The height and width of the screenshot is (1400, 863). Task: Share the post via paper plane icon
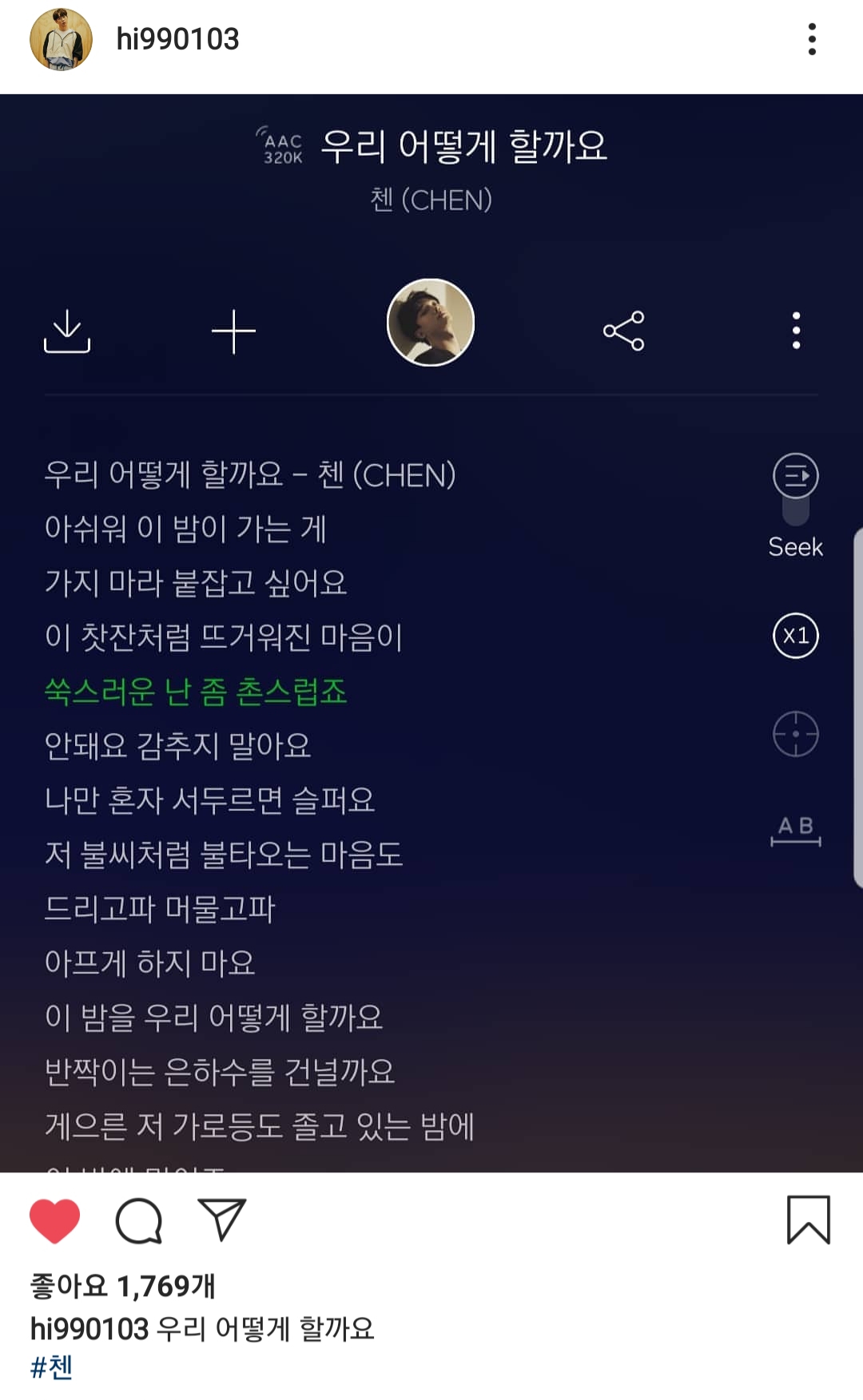click(x=221, y=1219)
